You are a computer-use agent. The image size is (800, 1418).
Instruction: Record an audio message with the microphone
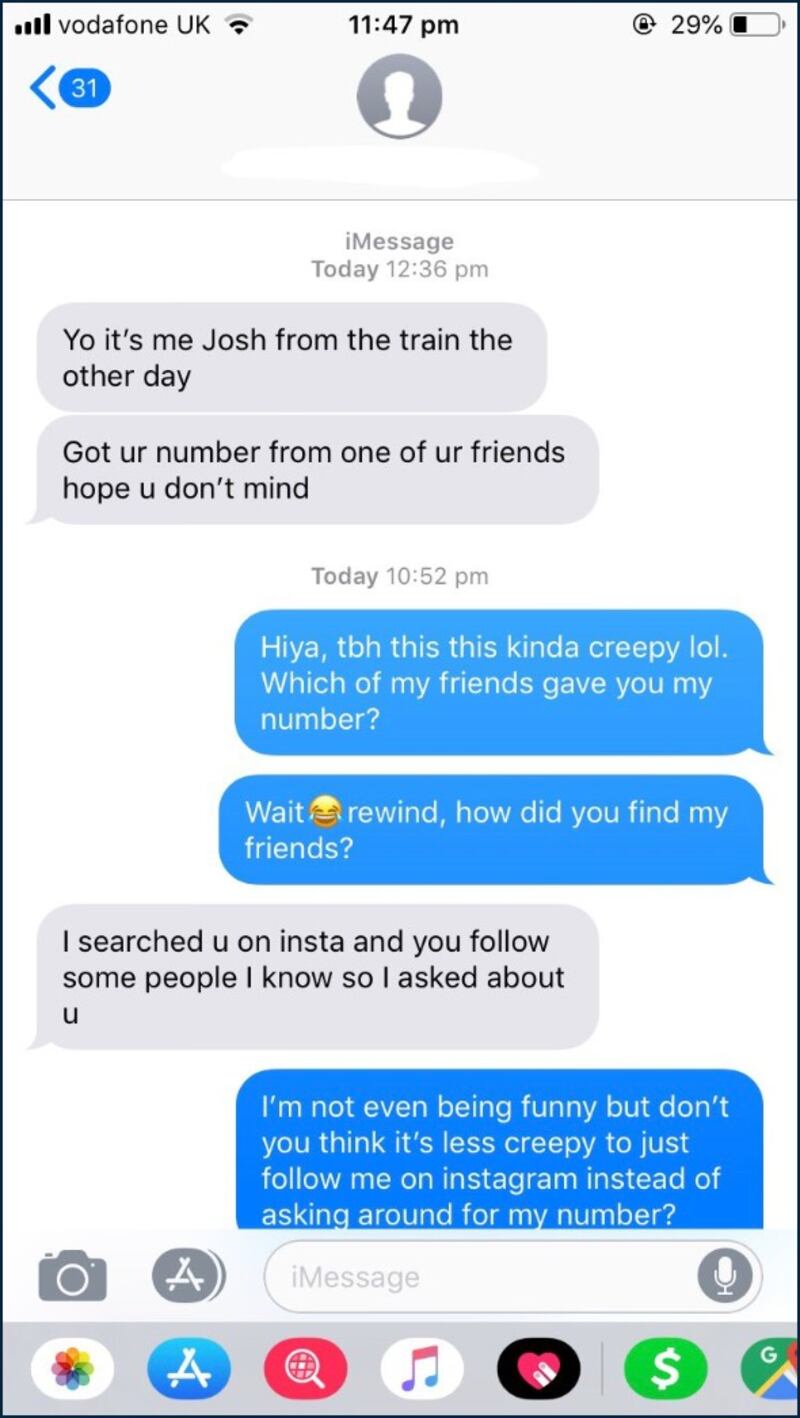pos(724,1276)
